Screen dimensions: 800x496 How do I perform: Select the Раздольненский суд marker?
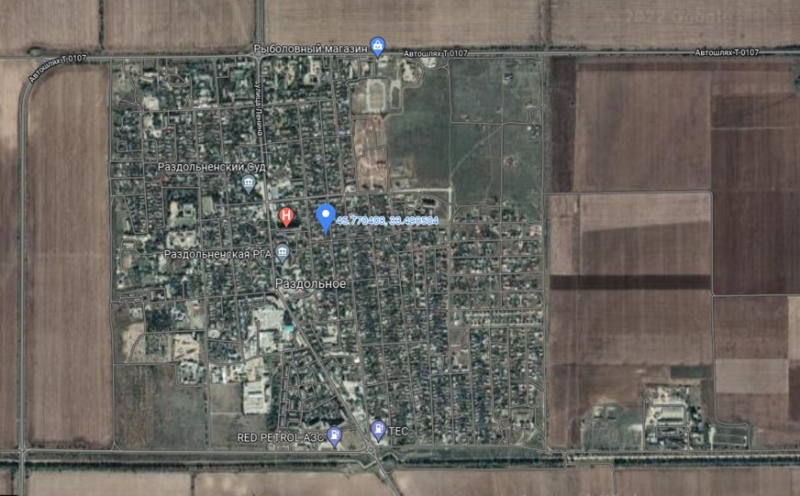[248, 183]
